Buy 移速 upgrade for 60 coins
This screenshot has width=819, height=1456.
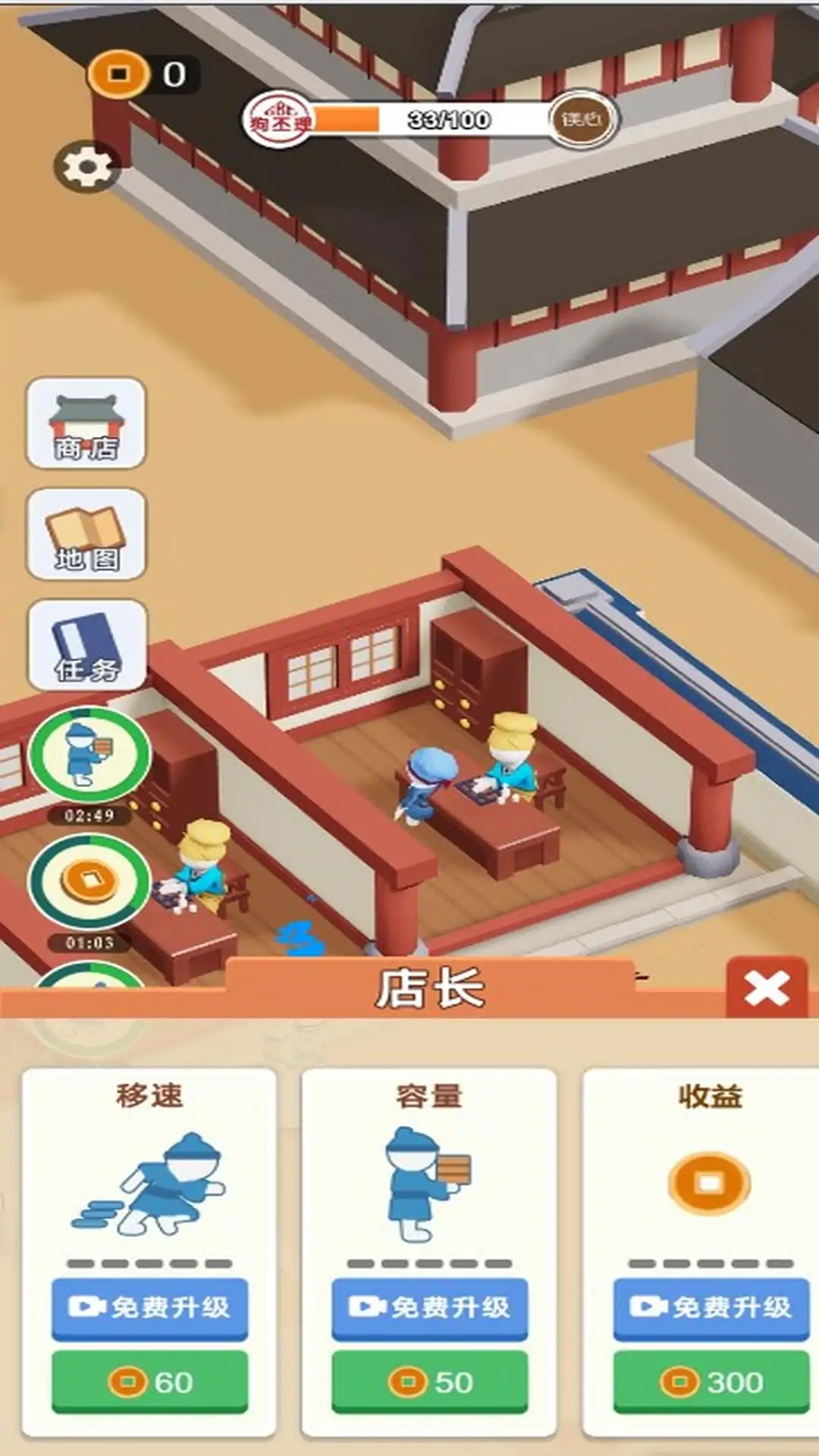[x=149, y=1382]
